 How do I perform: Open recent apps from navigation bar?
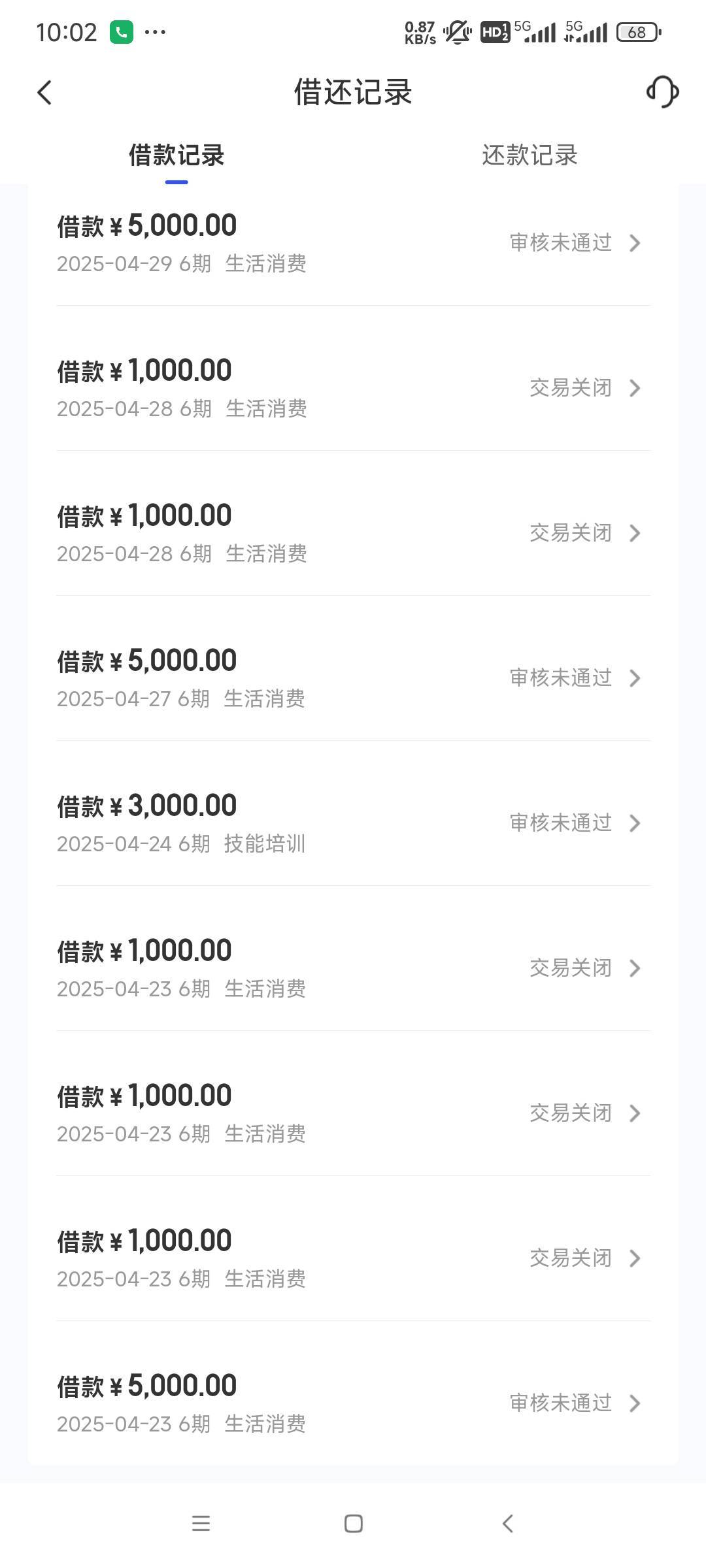click(x=201, y=1524)
